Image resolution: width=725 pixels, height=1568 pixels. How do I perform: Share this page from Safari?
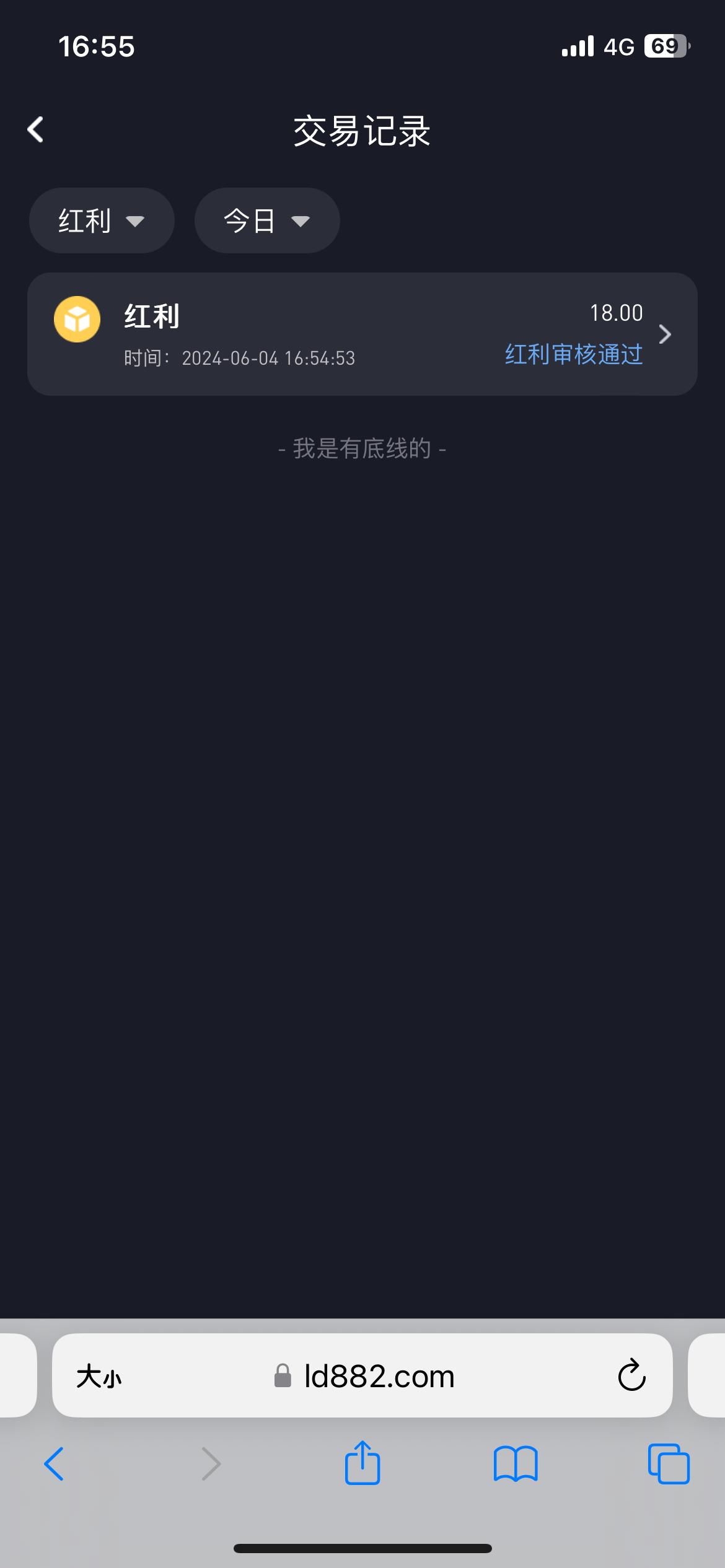362,1463
